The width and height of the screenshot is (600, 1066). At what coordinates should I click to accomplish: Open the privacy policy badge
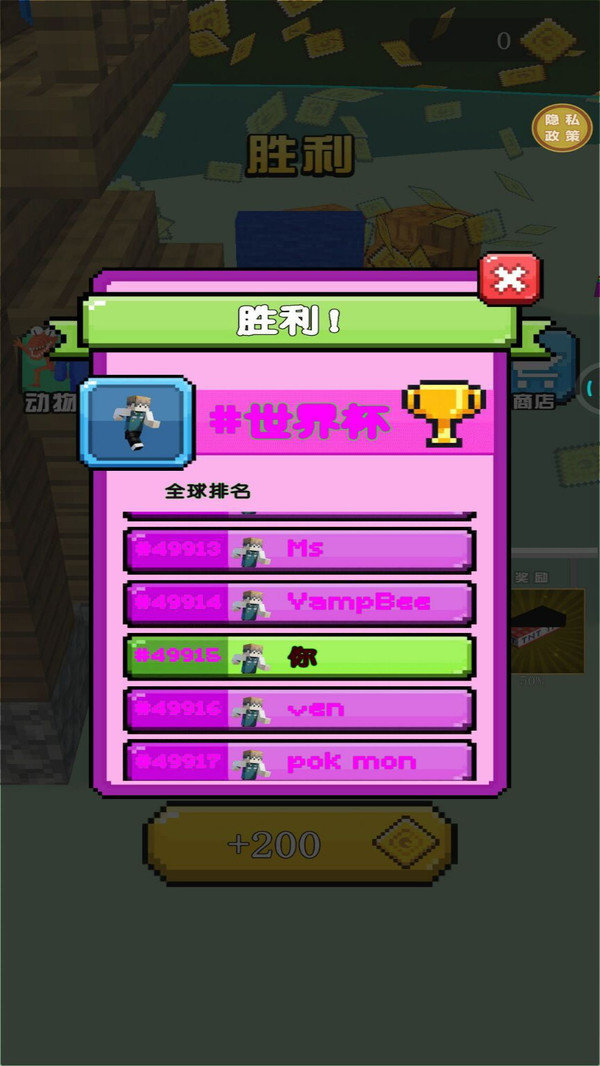point(561,128)
